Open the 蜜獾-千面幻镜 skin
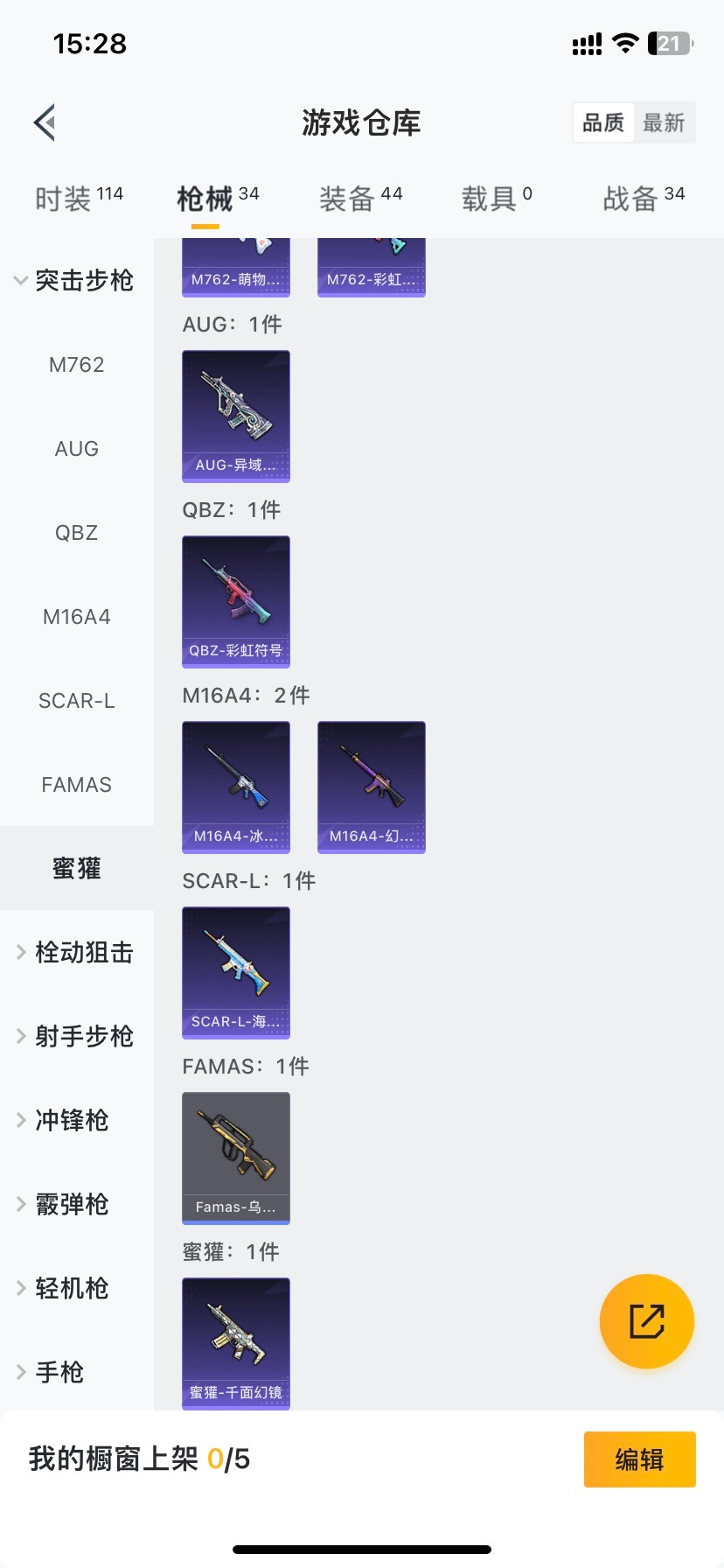The height and width of the screenshot is (1568, 724). tap(236, 1343)
